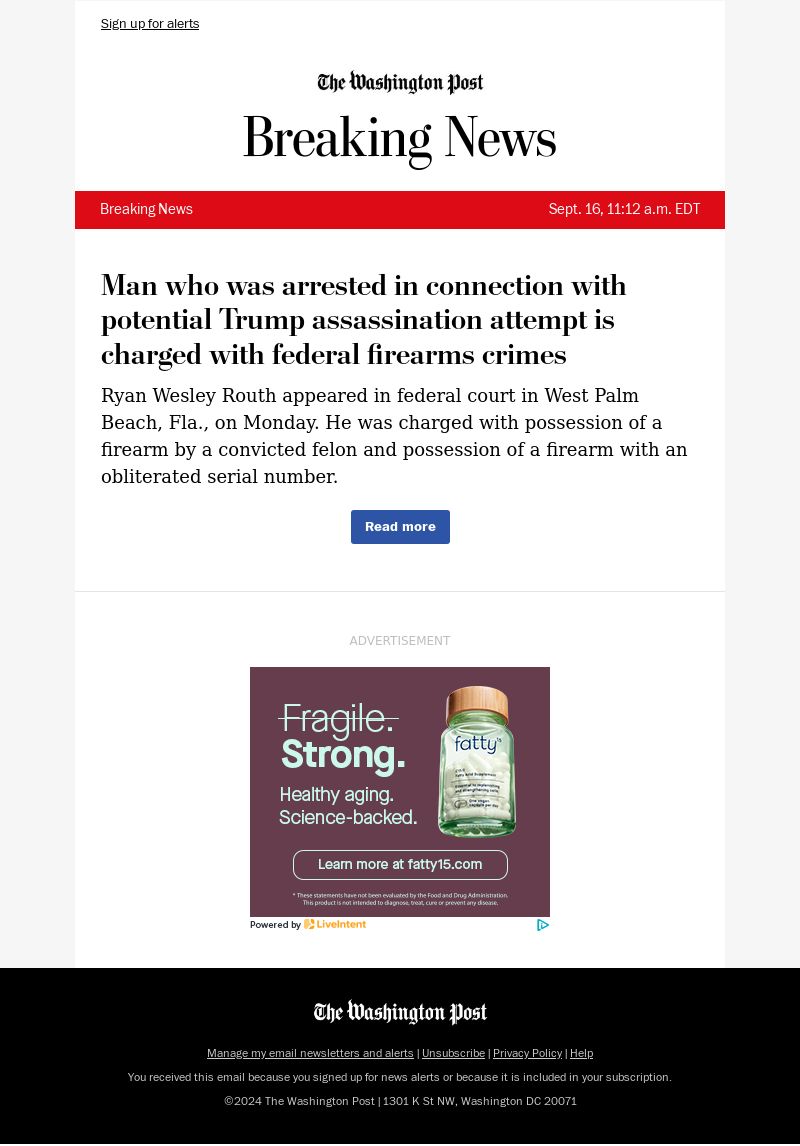Tap the AdChoices icon under the ad
This screenshot has width=800, height=1146.
tap(543, 925)
